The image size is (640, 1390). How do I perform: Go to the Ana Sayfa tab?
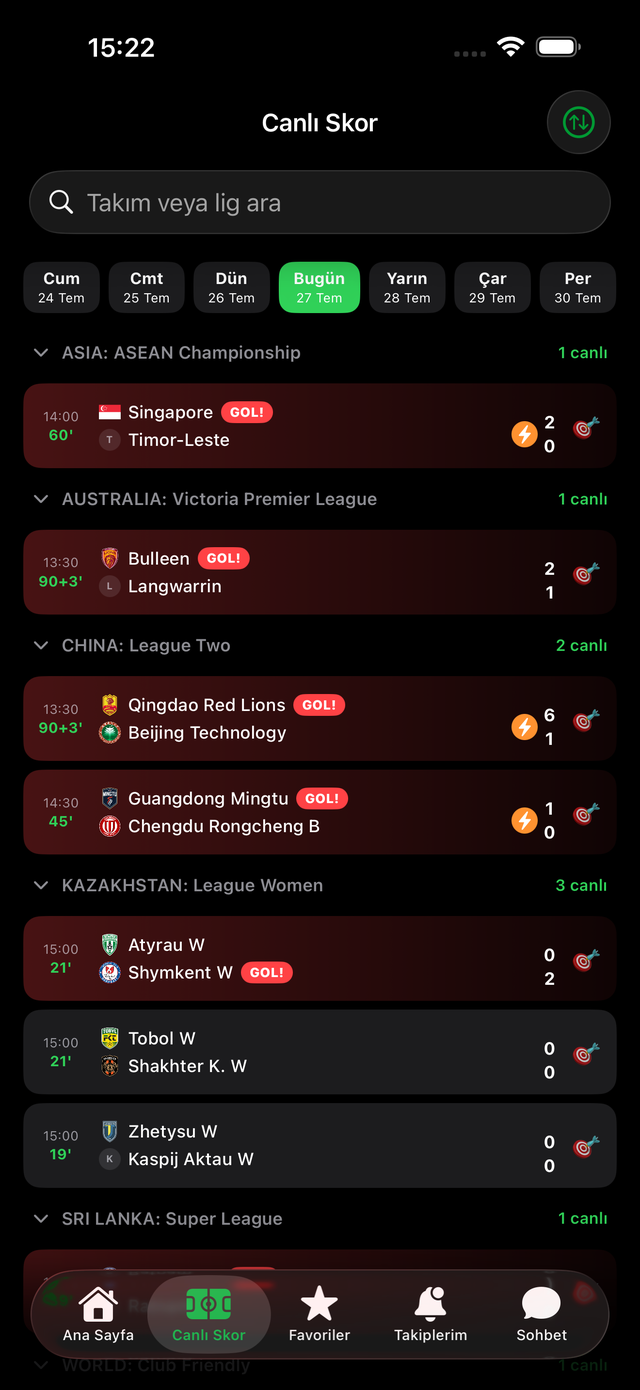98,1314
